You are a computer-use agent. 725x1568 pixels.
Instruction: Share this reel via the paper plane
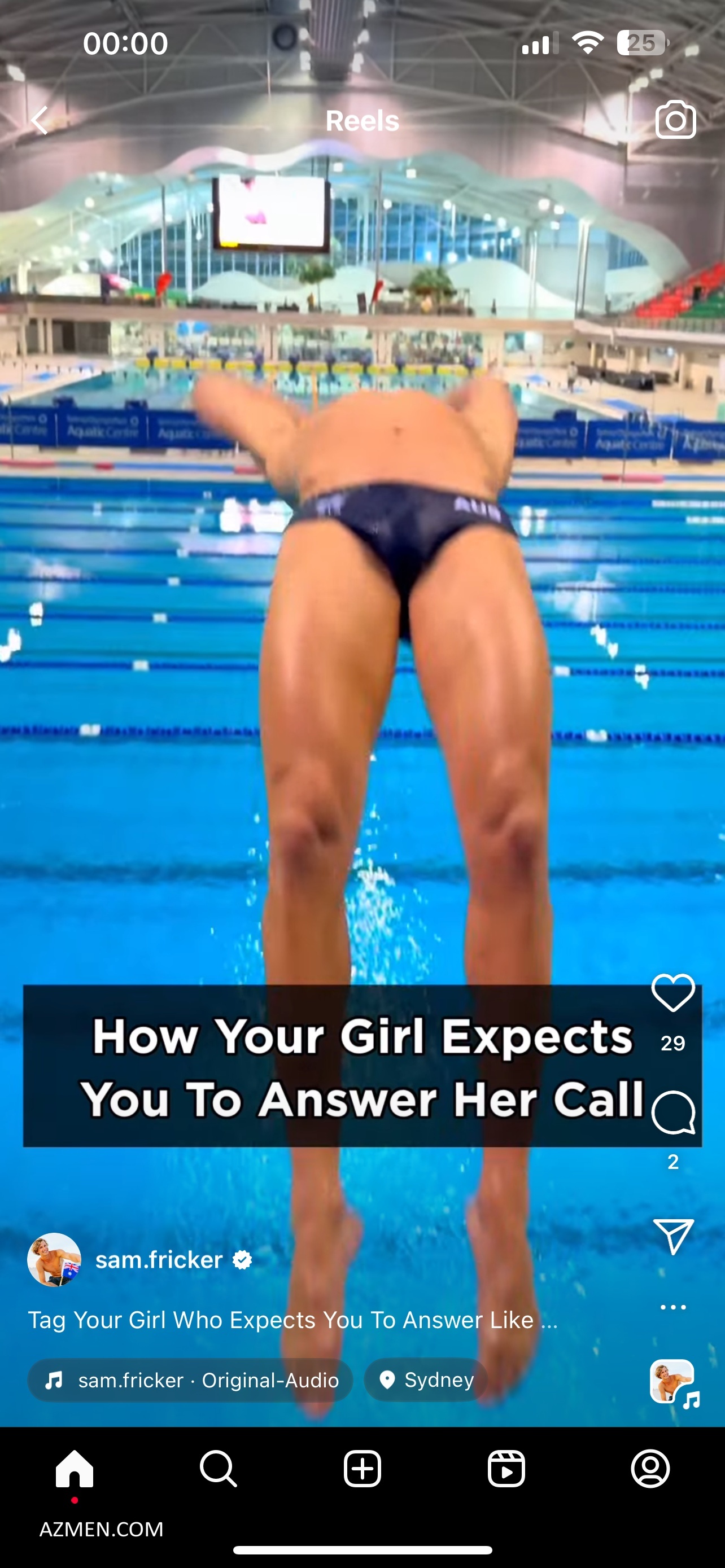tap(672, 1236)
